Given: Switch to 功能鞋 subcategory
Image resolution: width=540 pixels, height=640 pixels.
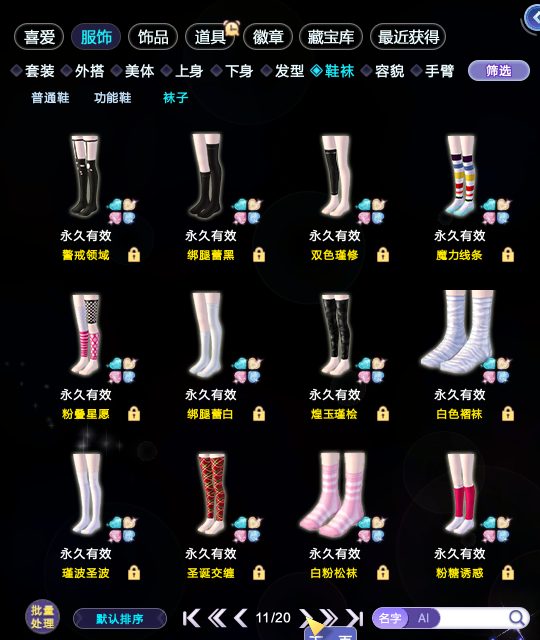Looking at the screenshot, I should [113, 98].
